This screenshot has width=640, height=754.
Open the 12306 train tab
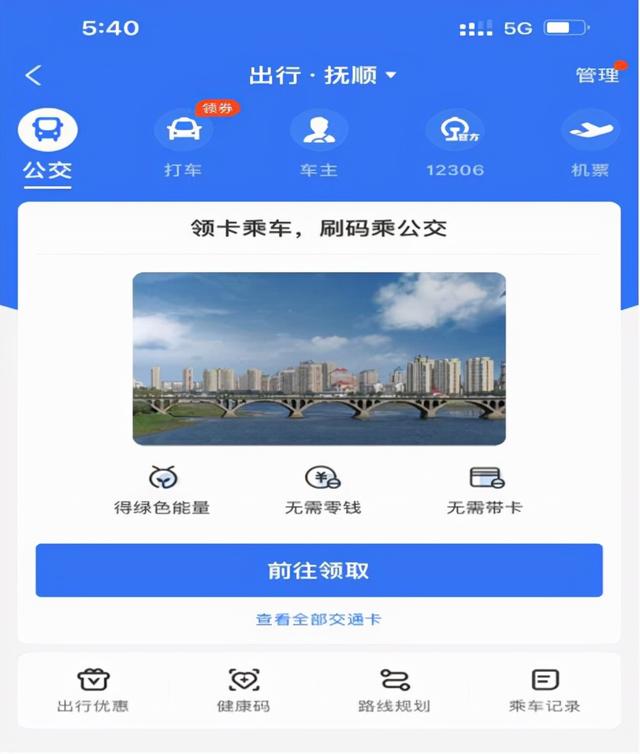click(x=454, y=145)
